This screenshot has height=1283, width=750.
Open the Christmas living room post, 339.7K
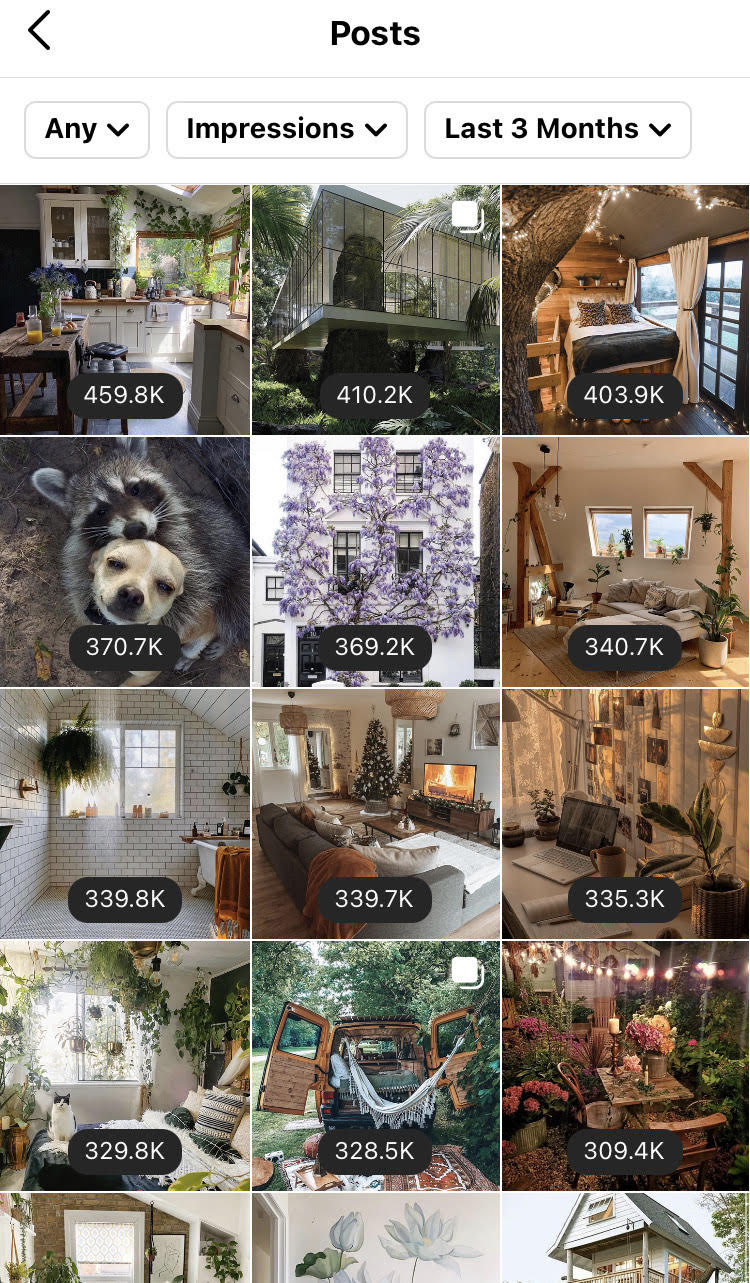pyautogui.click(x=375, y=813)
